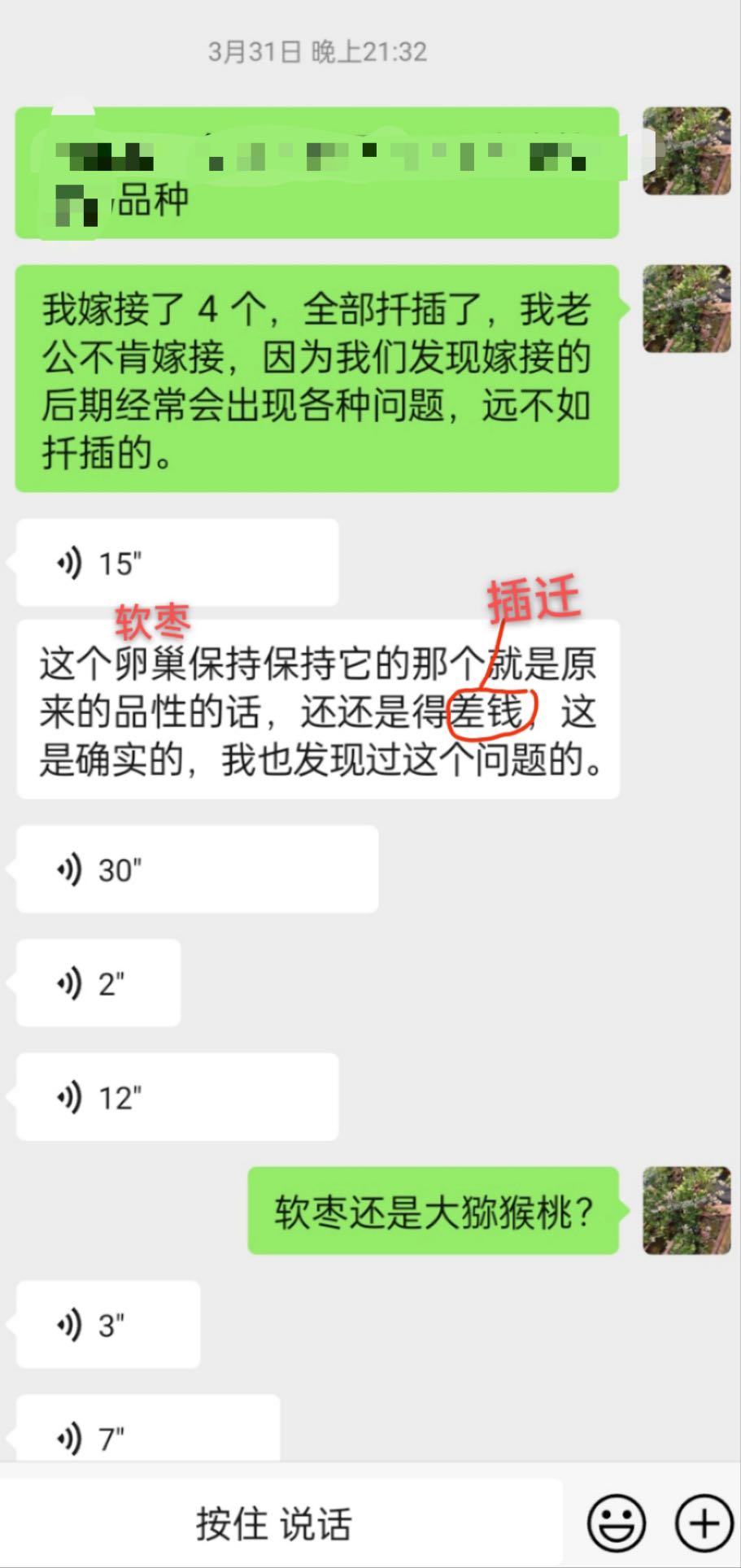741x1568 pixels.
Task: Open the plus attachment menu
Action: tap(704, 1523)
